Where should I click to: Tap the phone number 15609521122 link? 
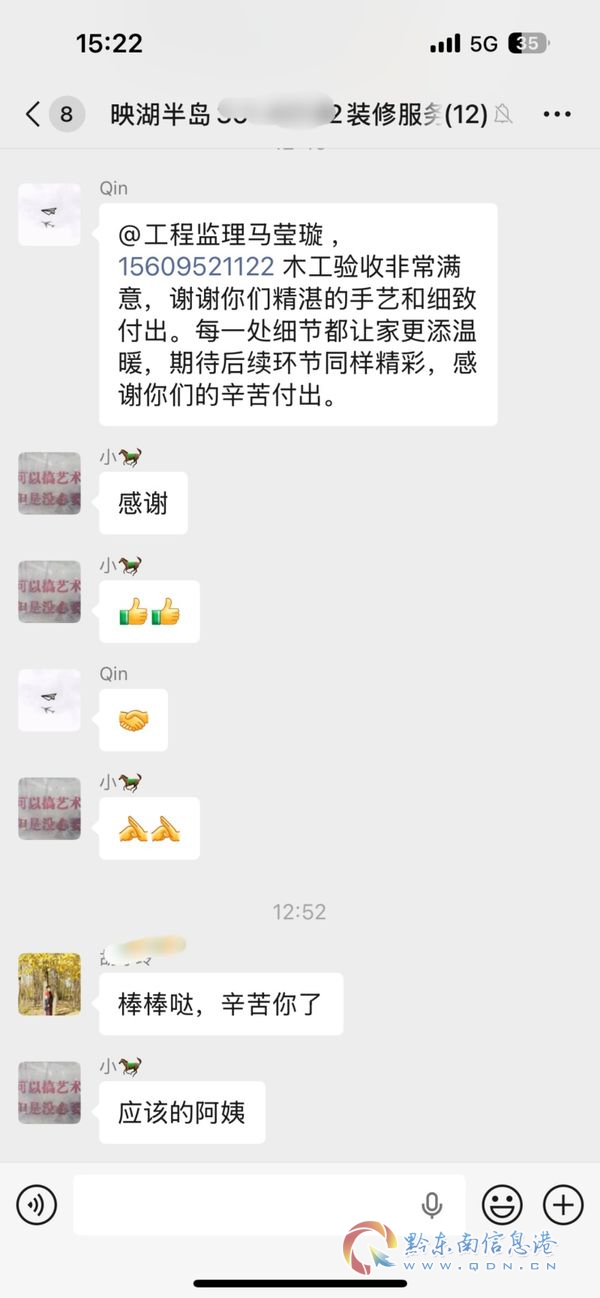(x=196, y=267)
